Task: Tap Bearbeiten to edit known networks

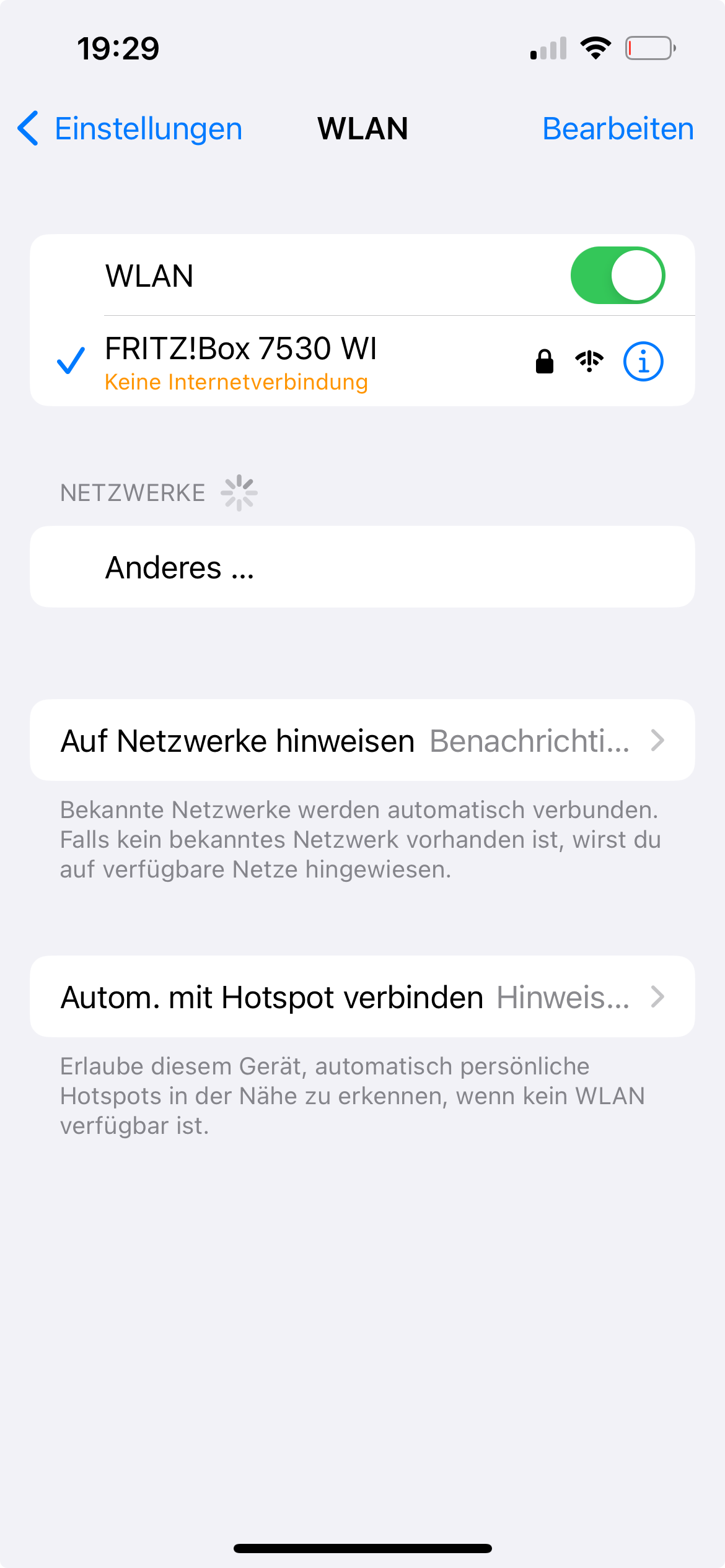Action: click(x=617, y=129)
